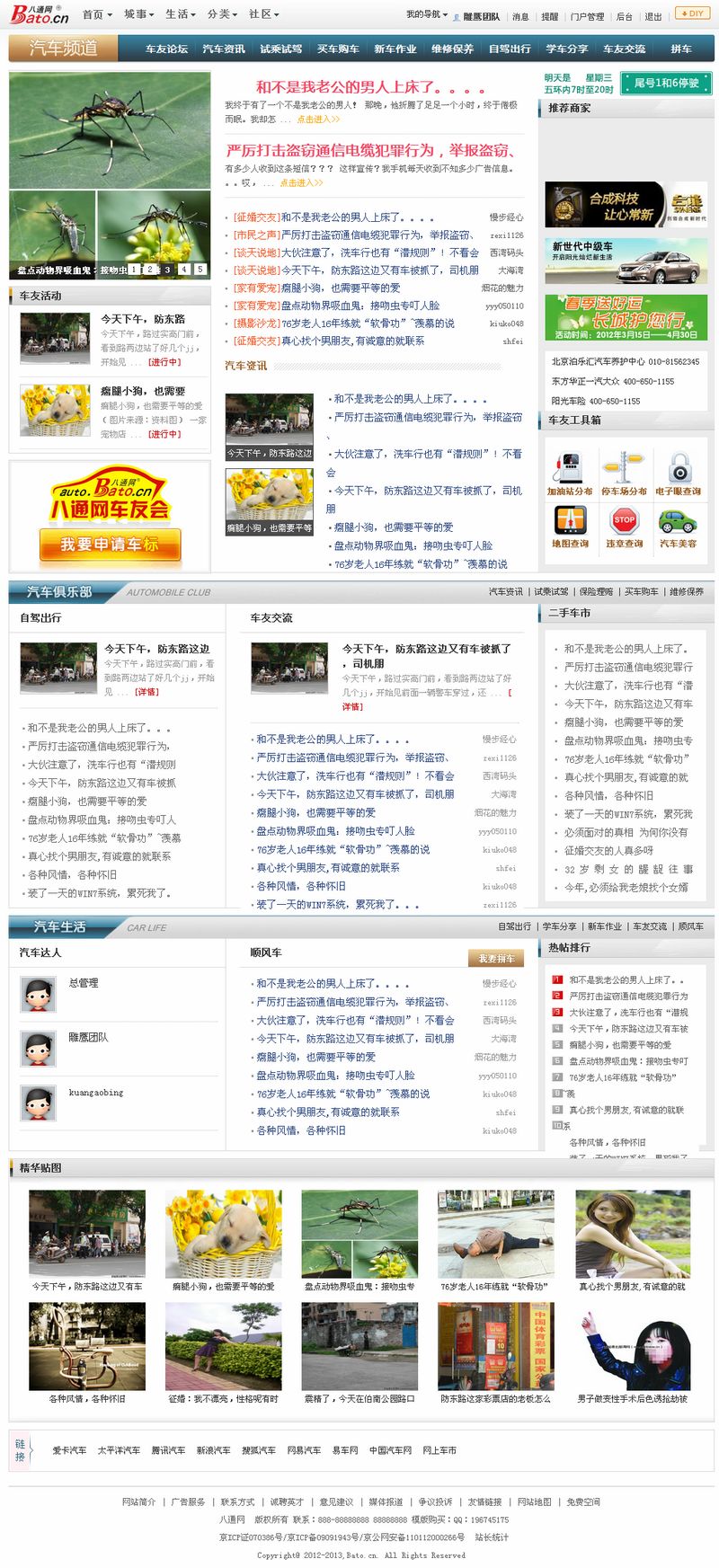View the 春季送好运 promotion banner
719x1568 pixels.
pos(625,316)
